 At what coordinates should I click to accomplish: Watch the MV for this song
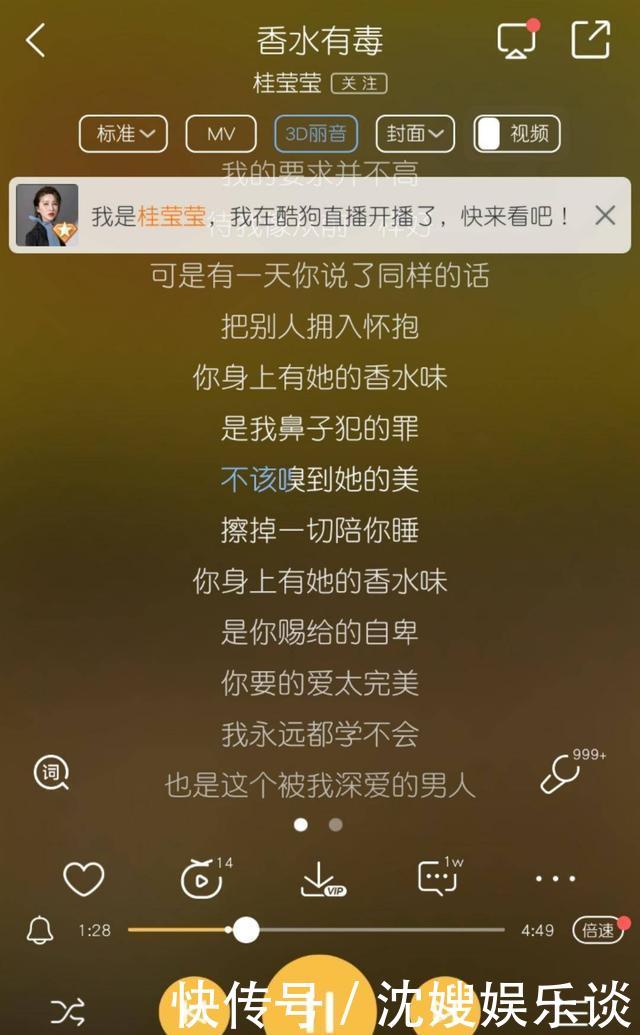(x=221, y=134)
